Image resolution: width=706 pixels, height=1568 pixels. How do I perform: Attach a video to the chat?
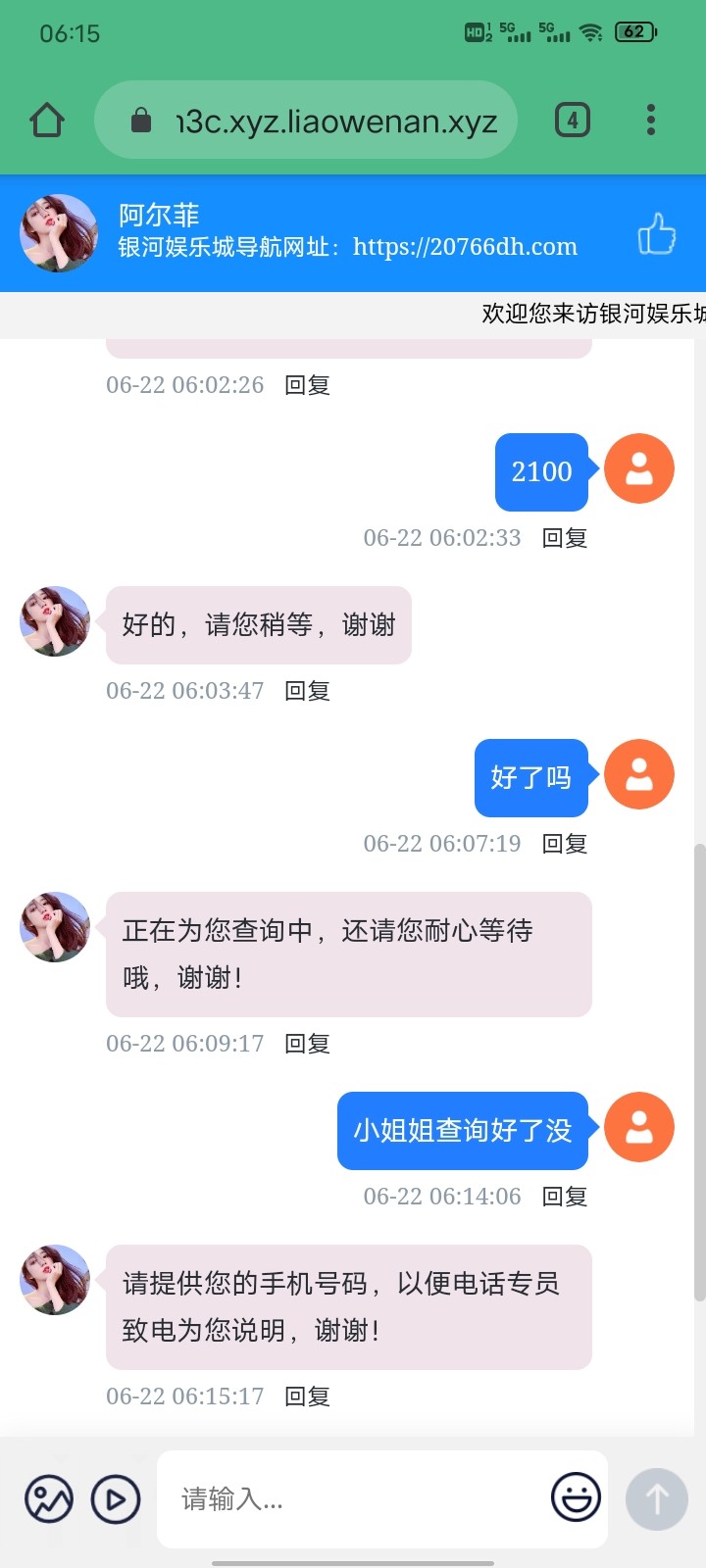[116, 1498]
